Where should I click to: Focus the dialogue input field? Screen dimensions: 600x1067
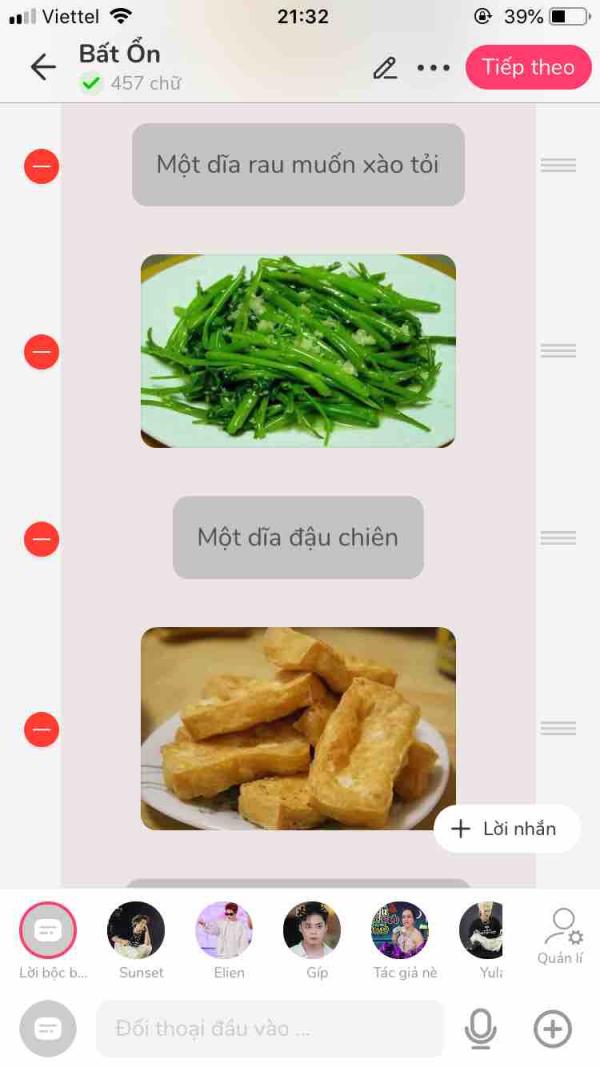270,1028
